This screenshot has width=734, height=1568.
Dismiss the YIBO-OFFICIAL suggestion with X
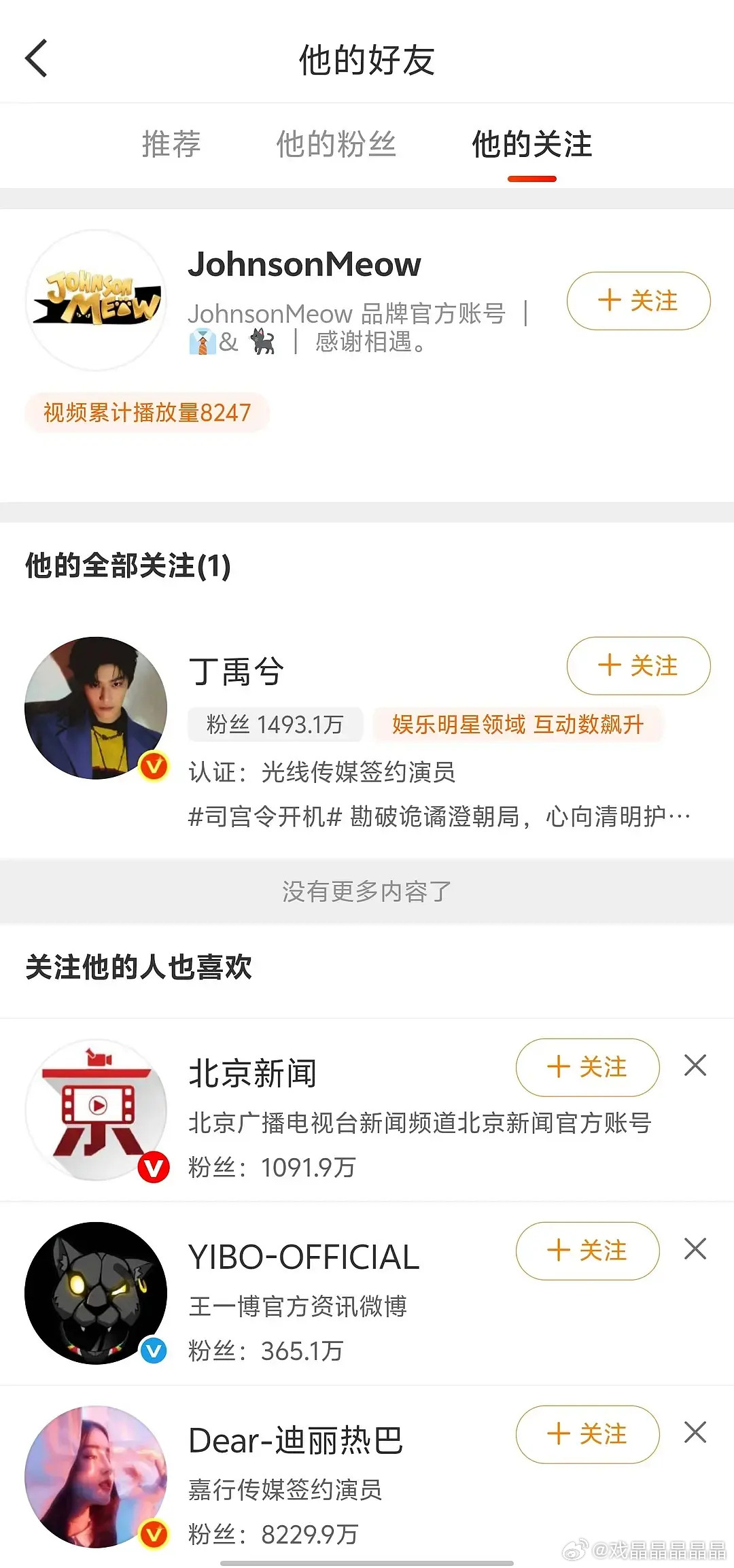click(x=695, y=1249)
